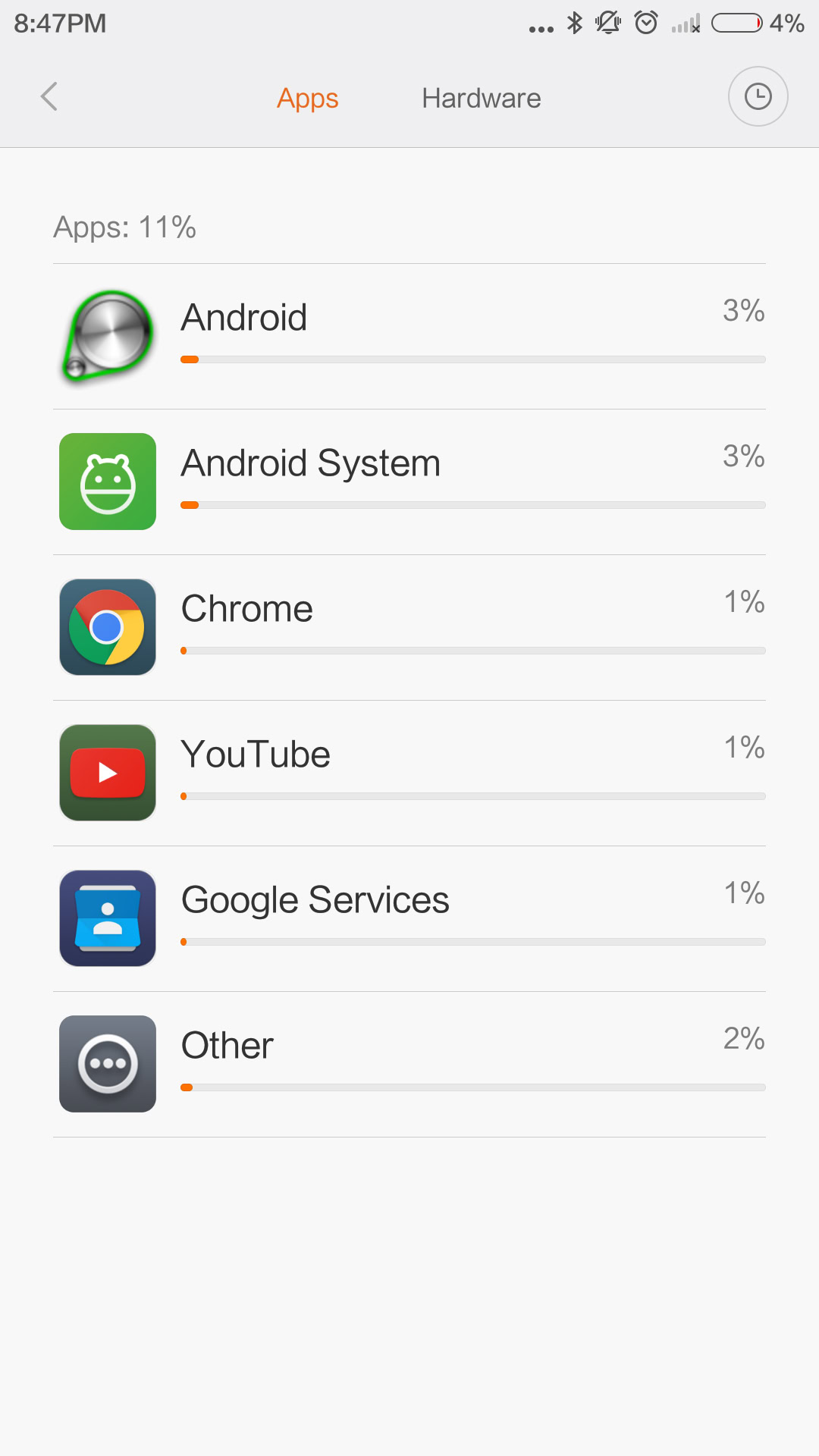Open Chrome battery usage details
Image resolution: width=819 pixels, height=1456 pixels.
point(409,628)
